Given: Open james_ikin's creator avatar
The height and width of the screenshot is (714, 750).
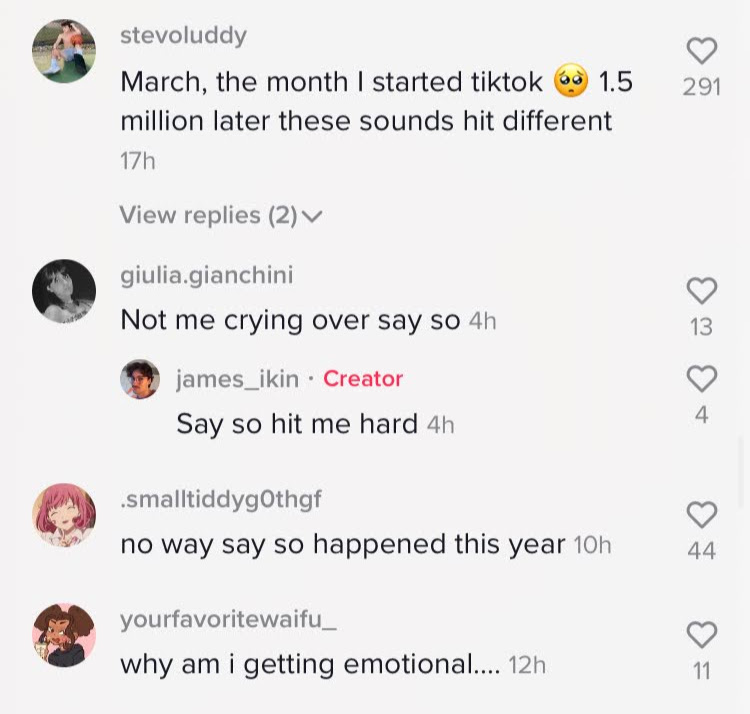Looking at the screenshot, I should [x=140, y=380].
